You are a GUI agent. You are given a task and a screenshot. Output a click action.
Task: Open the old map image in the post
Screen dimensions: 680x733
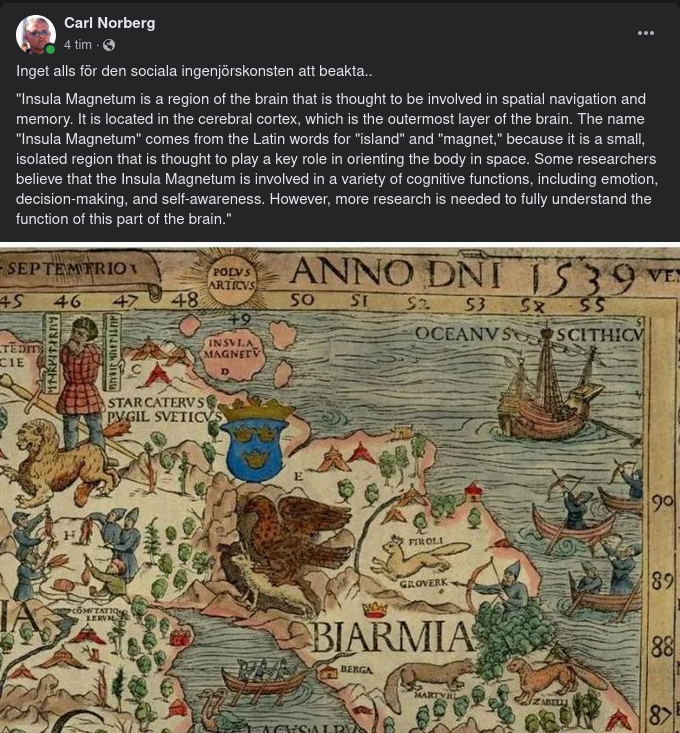340,490
